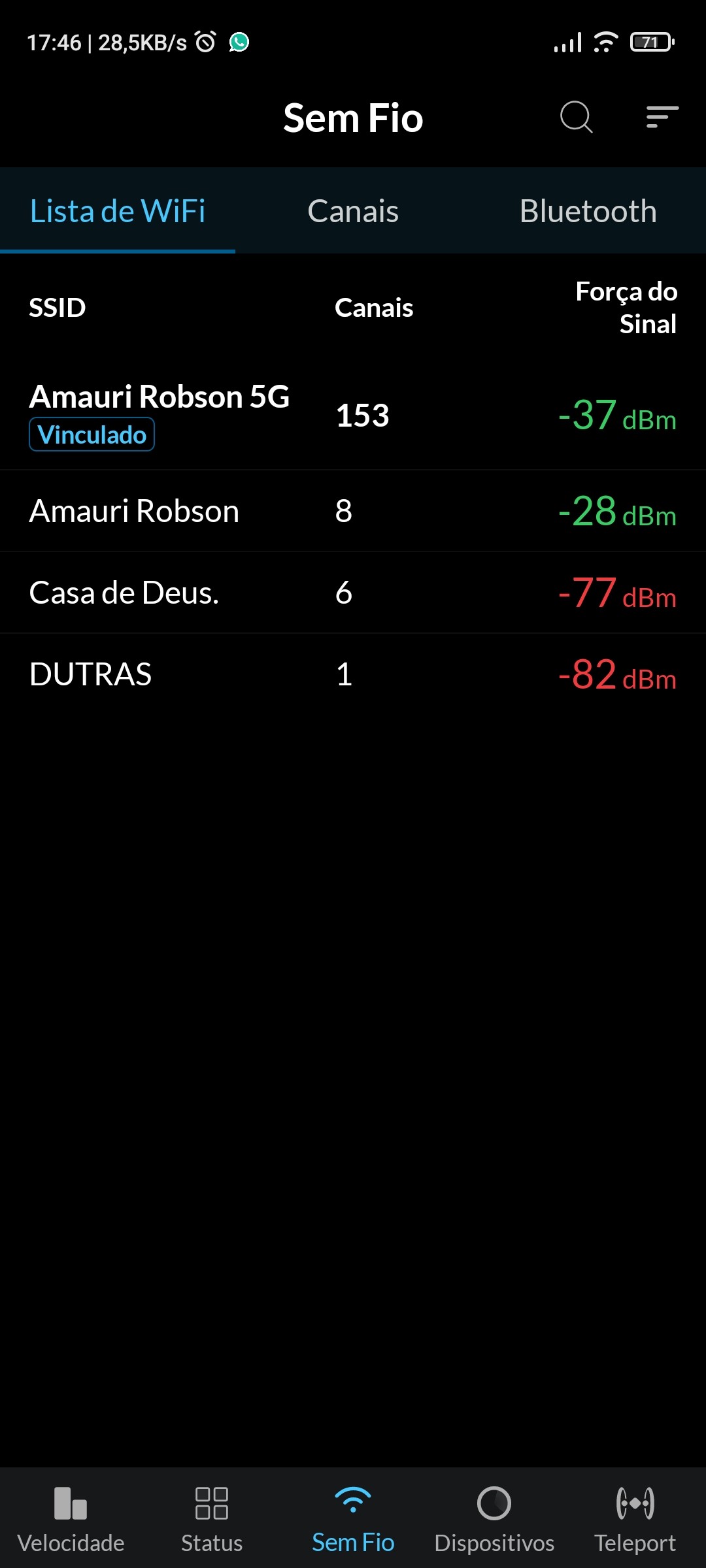Open the Amauri Robson 5G network
The height and width of the screenshot is (1568, 706).
353,415
